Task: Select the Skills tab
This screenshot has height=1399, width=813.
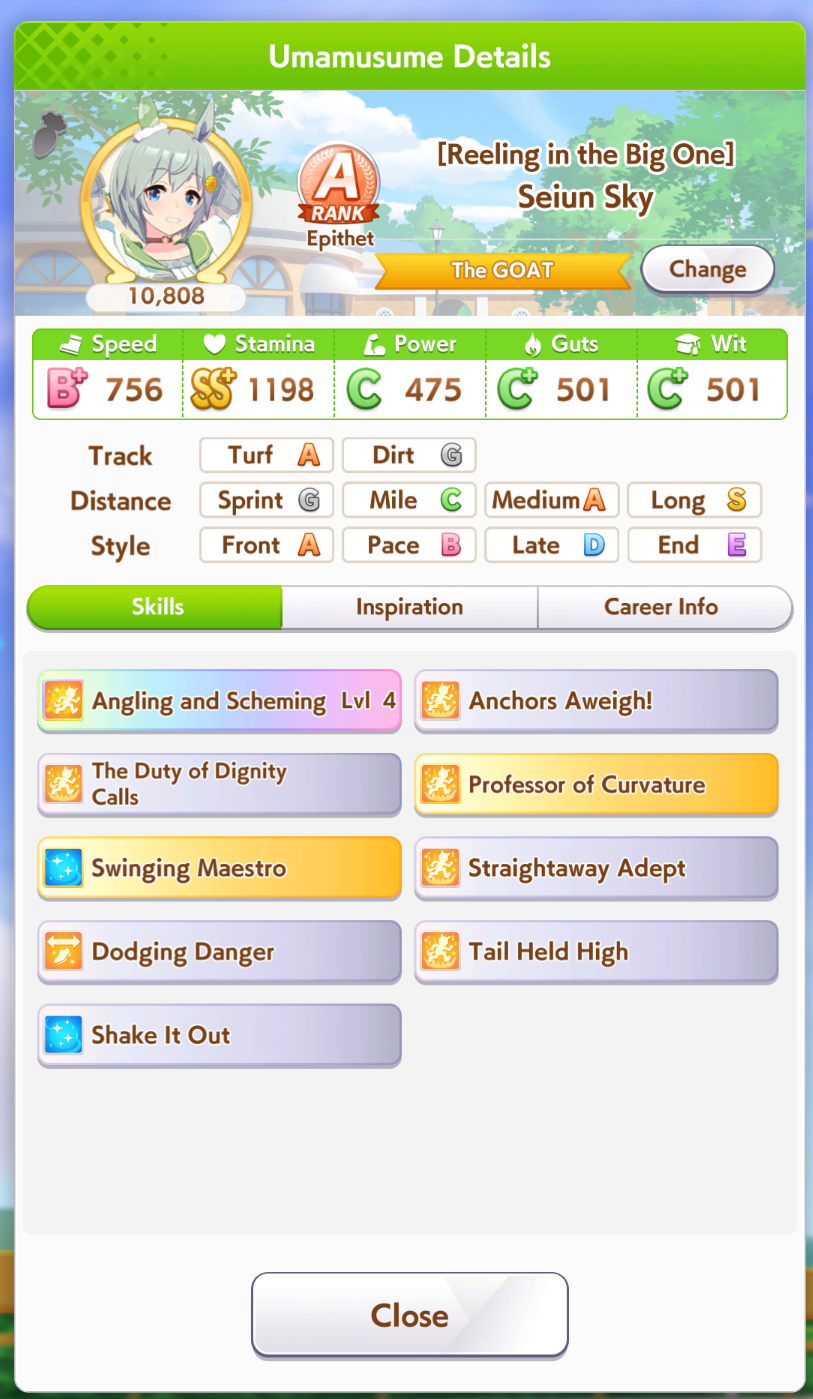Action: [x=157, y=607]
